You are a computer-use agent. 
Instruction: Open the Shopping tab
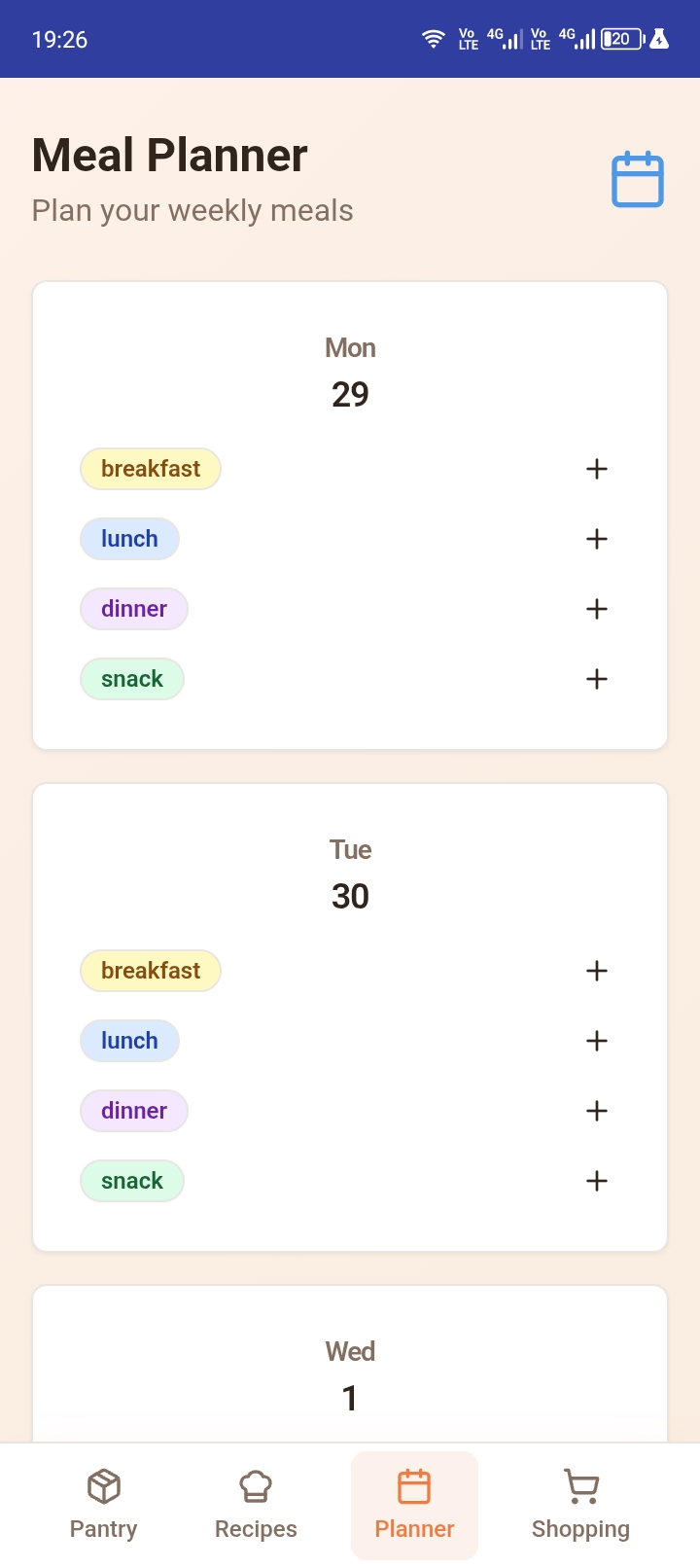(x=580, y=1504)
